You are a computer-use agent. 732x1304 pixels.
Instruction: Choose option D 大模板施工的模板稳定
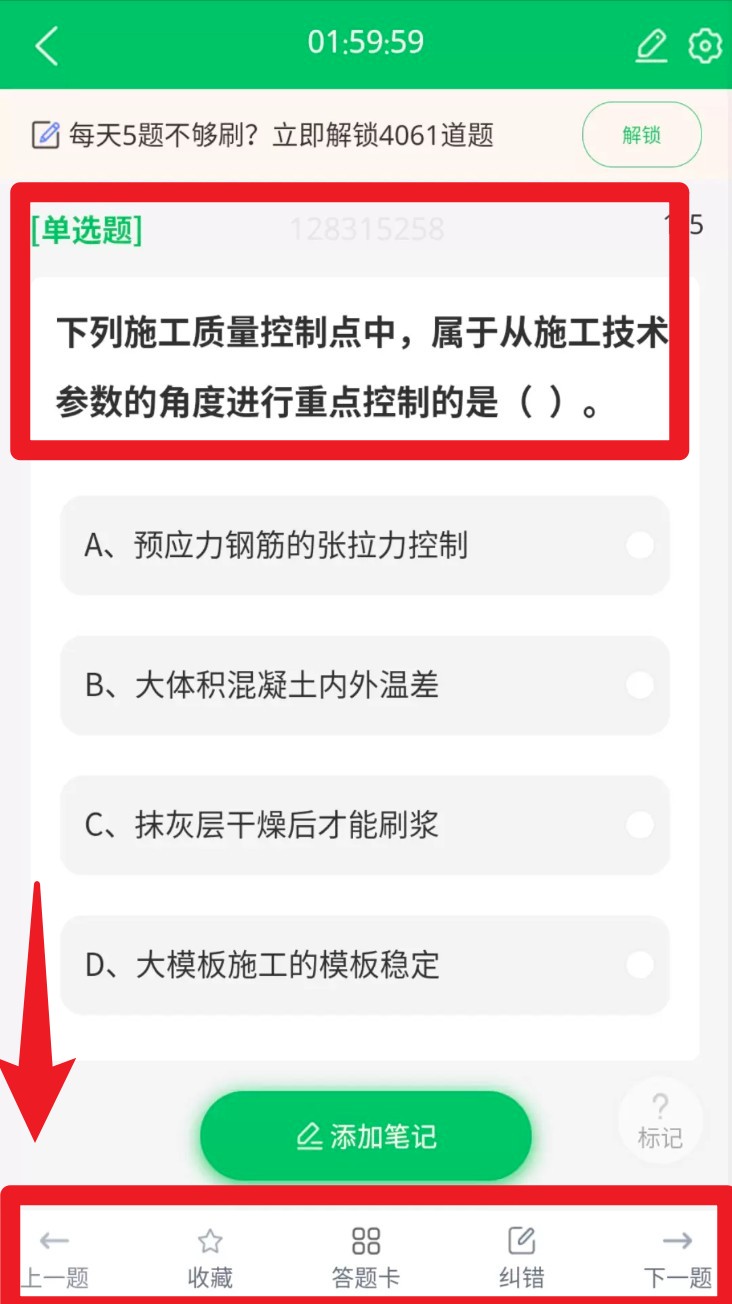[365, 966]
